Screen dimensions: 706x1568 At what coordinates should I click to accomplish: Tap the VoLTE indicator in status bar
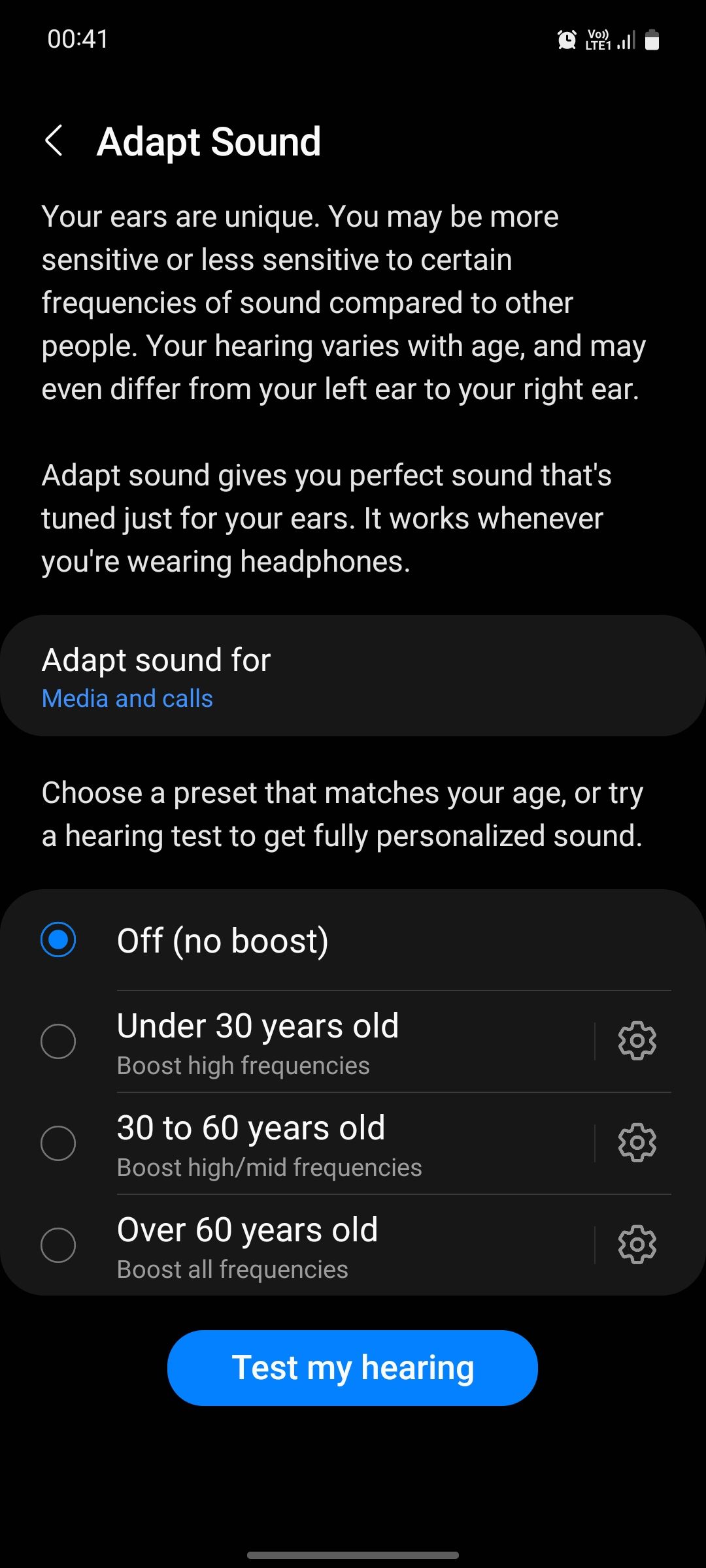(599, 39)
